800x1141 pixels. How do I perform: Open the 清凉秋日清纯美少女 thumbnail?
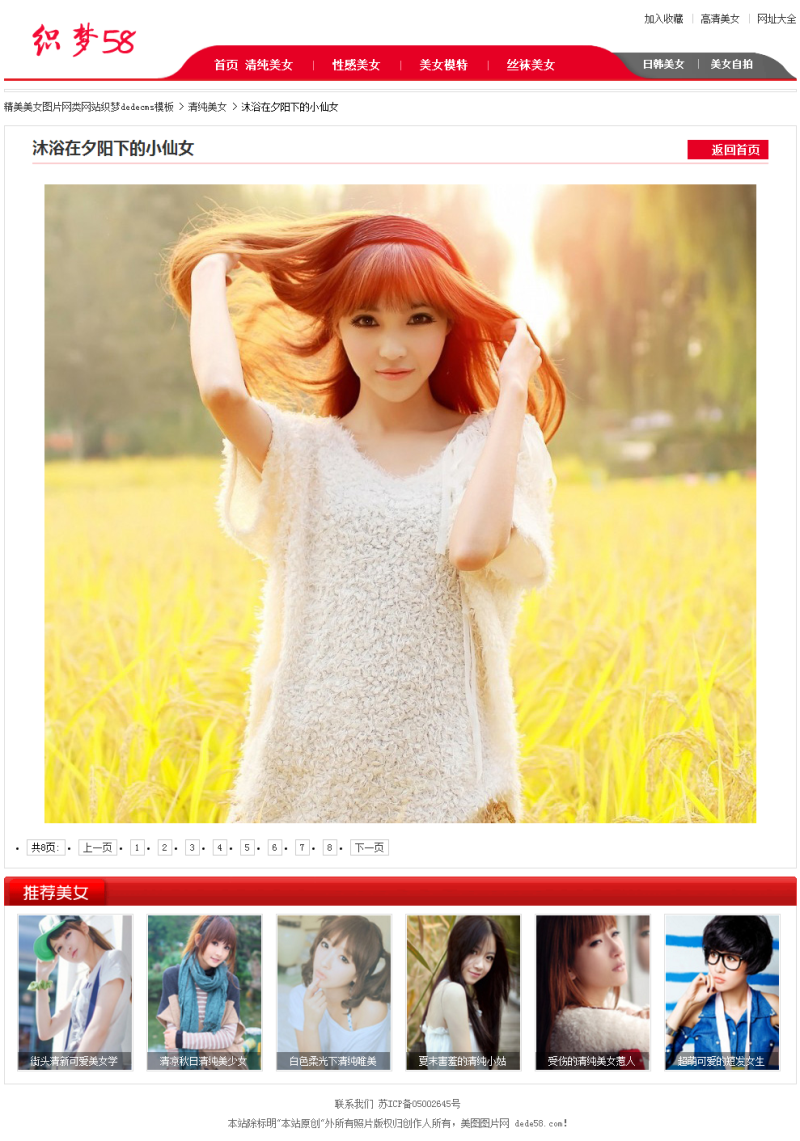(204, 990)
